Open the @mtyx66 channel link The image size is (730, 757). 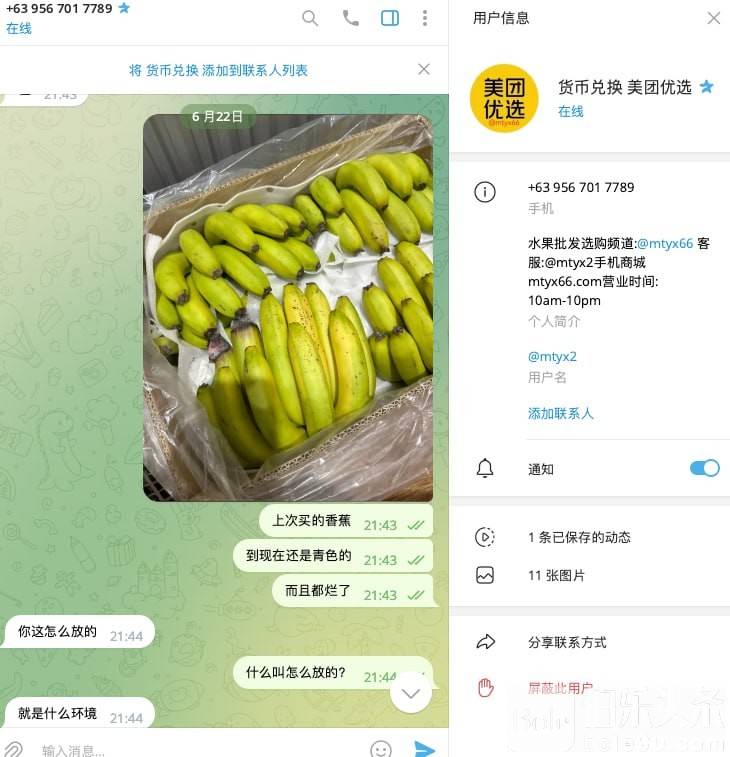(665, 243)
